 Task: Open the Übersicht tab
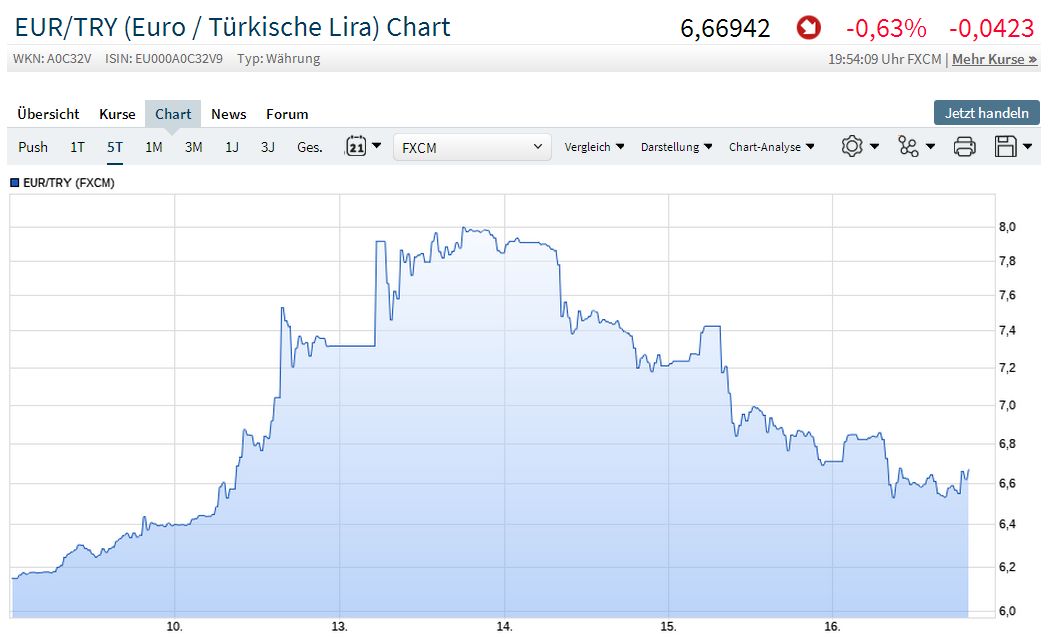pyautogui.click(x=48, y=114)
